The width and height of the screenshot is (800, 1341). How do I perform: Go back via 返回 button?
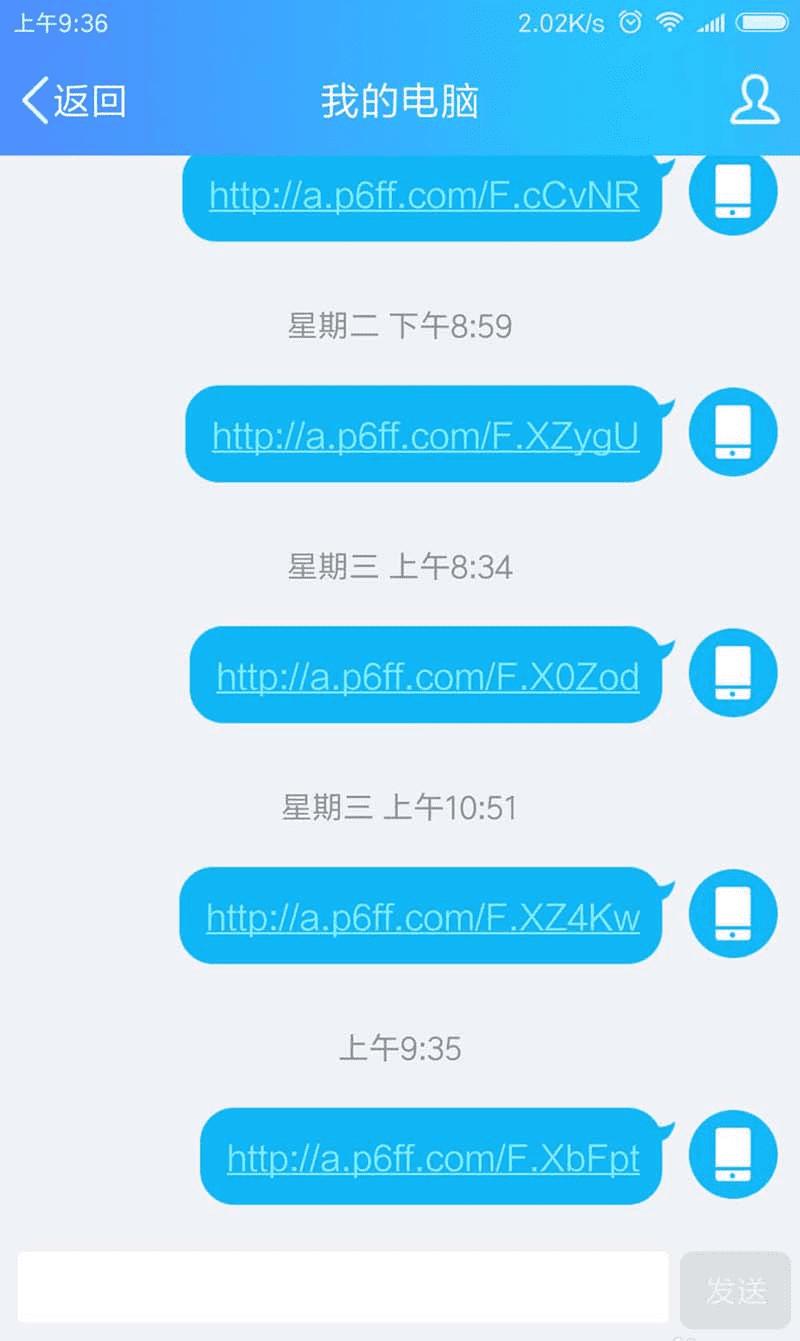click(73, 101)
